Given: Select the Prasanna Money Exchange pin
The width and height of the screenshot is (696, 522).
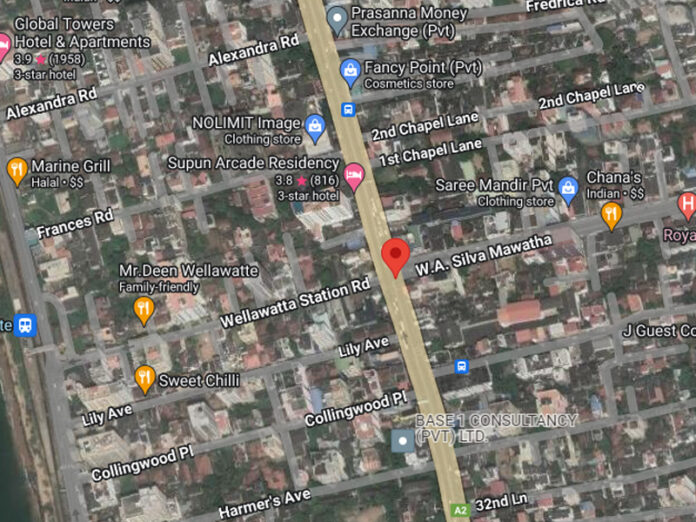Looking at the screenshot, I should tap(338, 17).
